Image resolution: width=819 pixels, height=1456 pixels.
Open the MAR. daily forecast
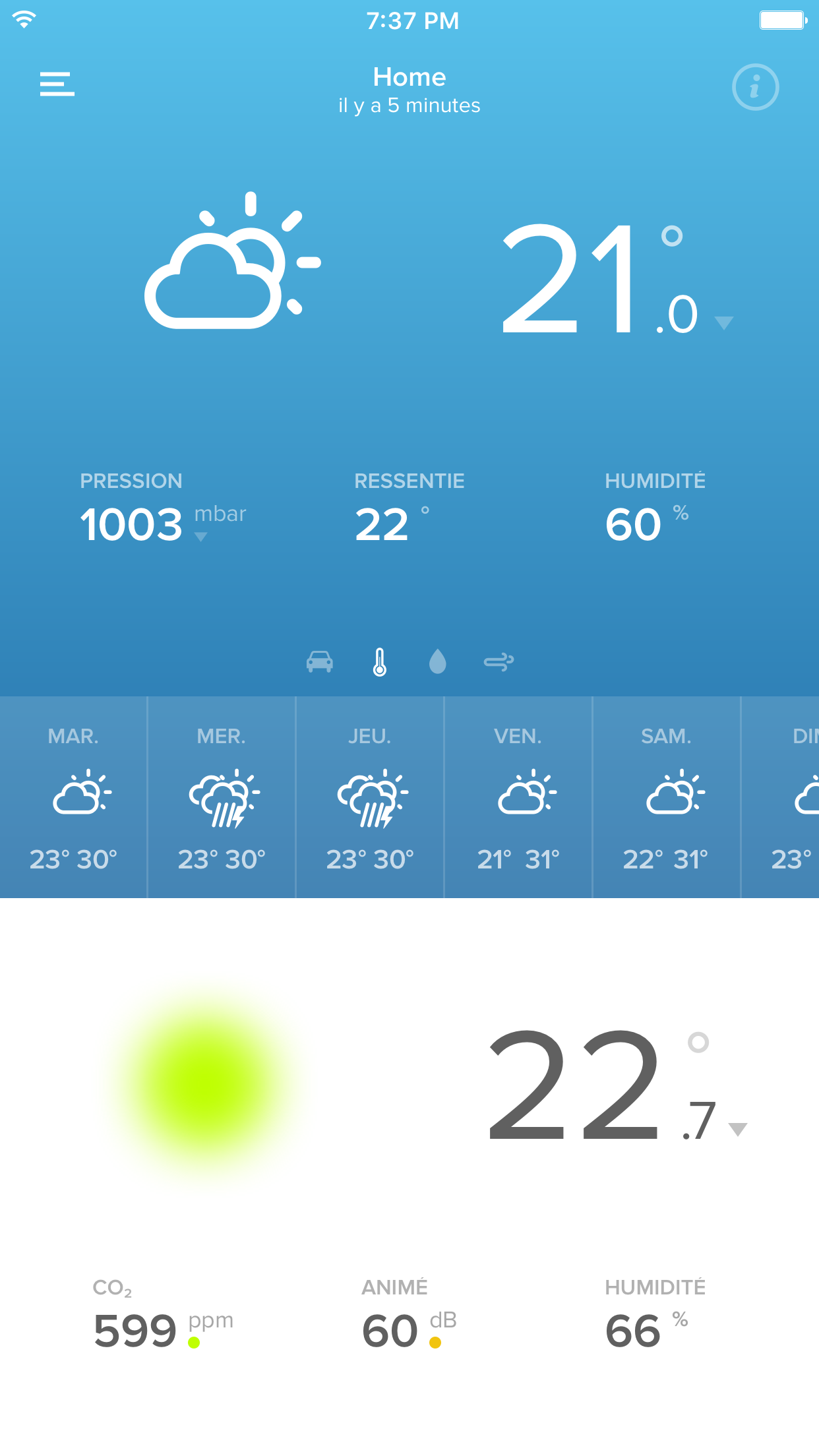coord(73,797)
